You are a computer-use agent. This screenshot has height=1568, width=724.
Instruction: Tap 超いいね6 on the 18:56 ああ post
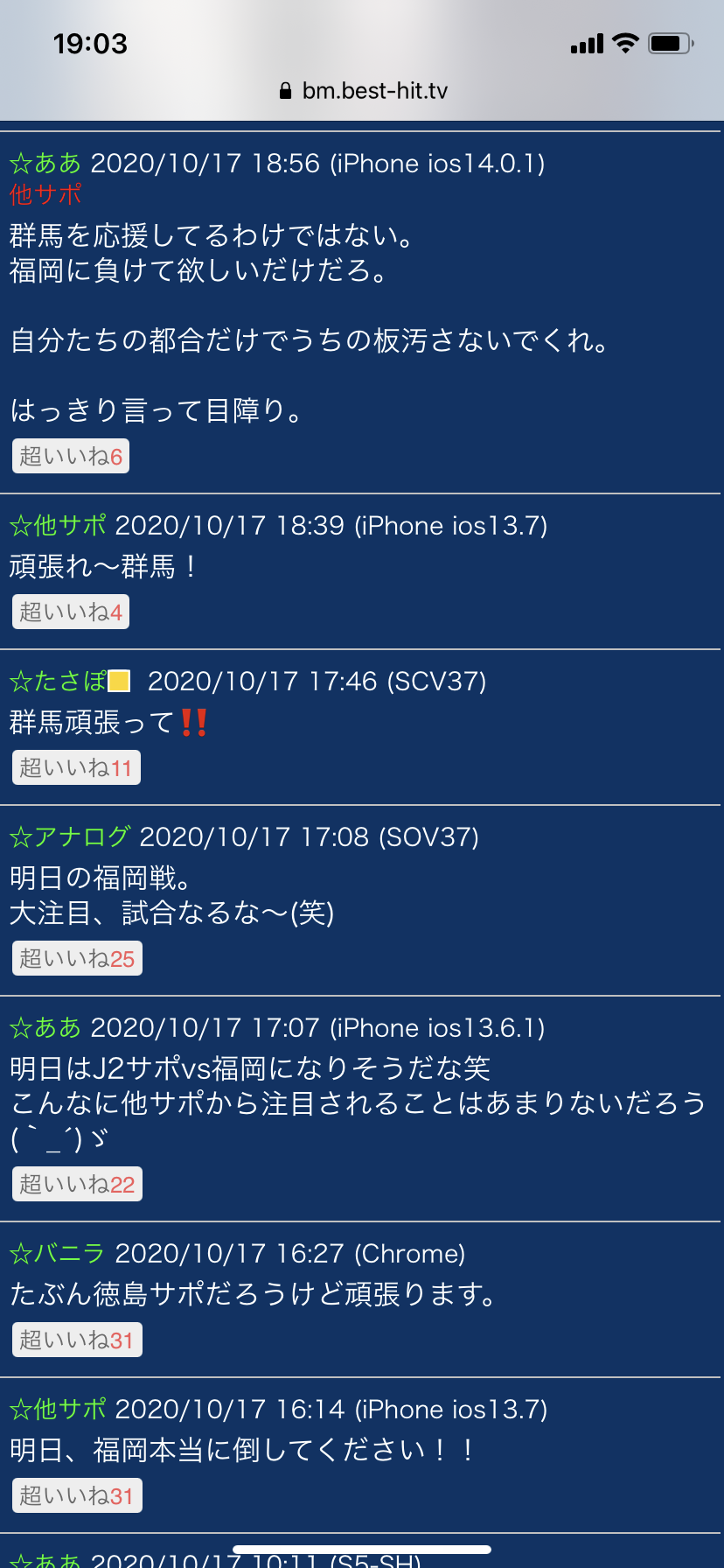(x=71, y=456)
